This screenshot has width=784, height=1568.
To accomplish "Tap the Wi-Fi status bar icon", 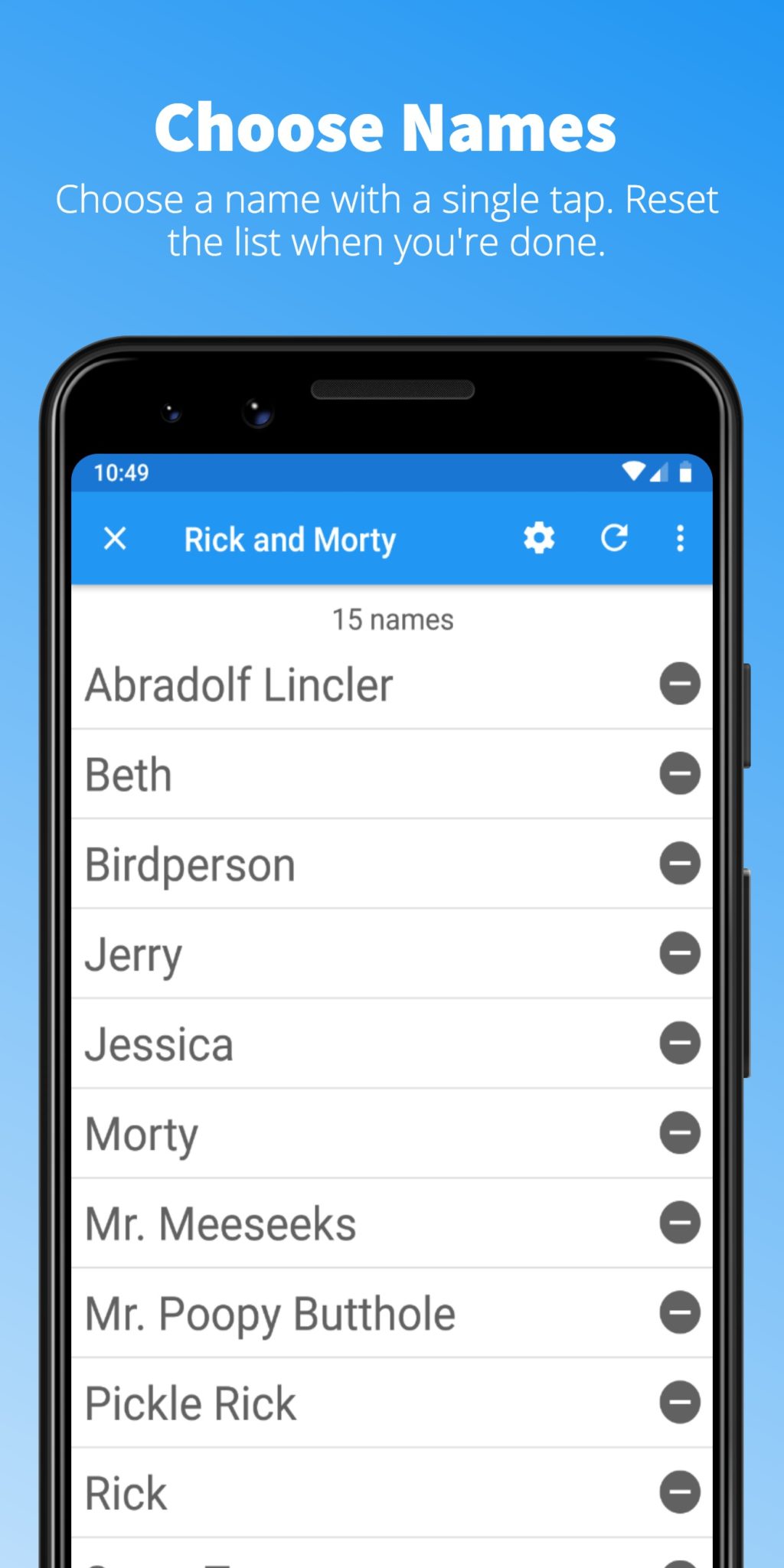I will pos(634,472).
